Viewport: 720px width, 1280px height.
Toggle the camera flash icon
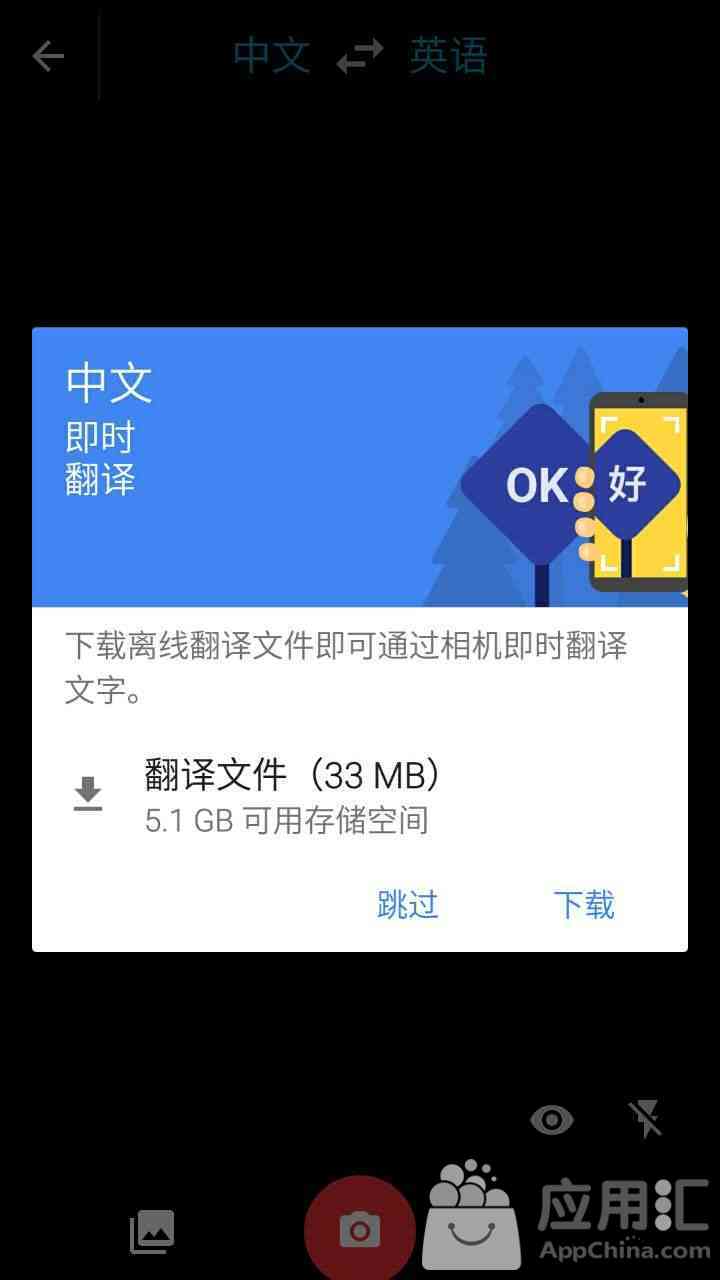[x=645, y=1119]
